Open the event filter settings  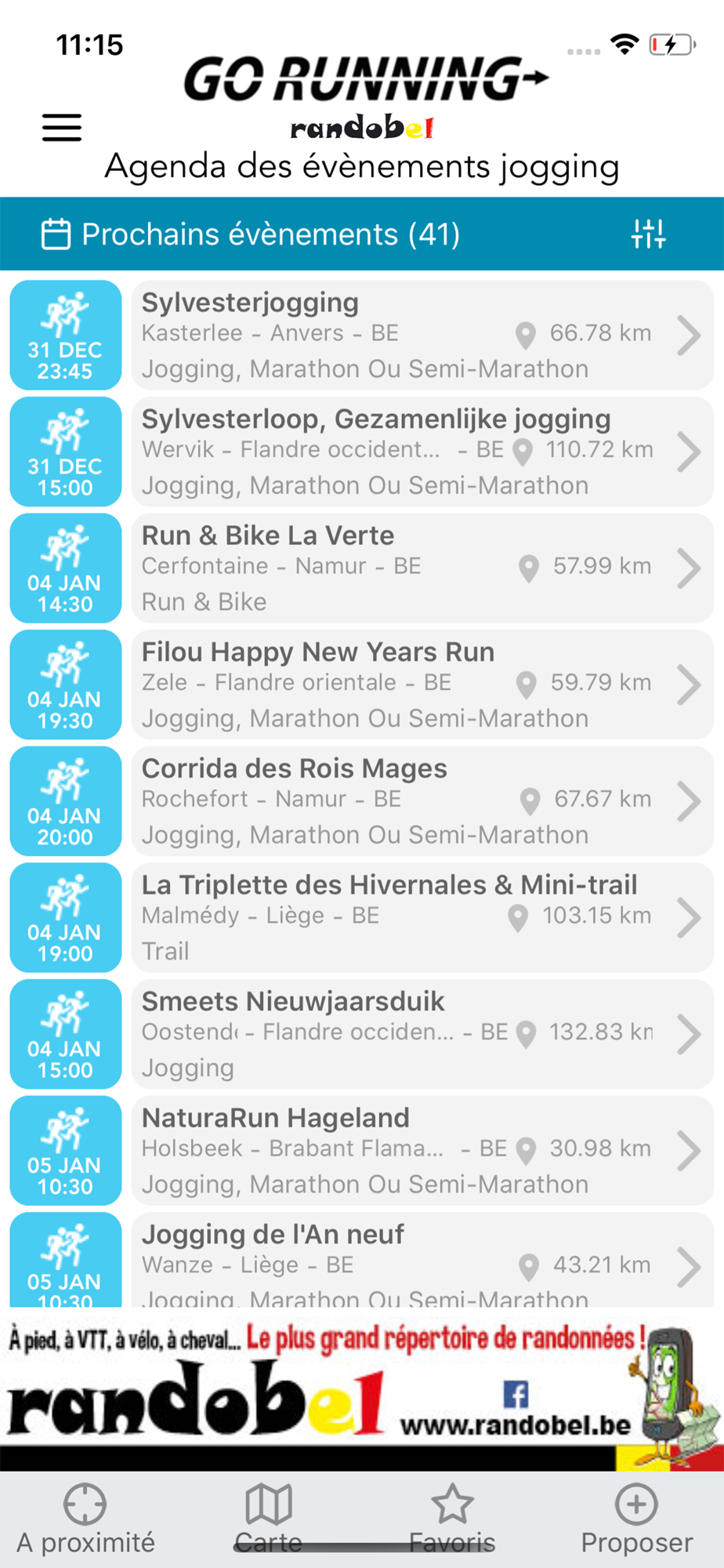click(x=649, y=234)
